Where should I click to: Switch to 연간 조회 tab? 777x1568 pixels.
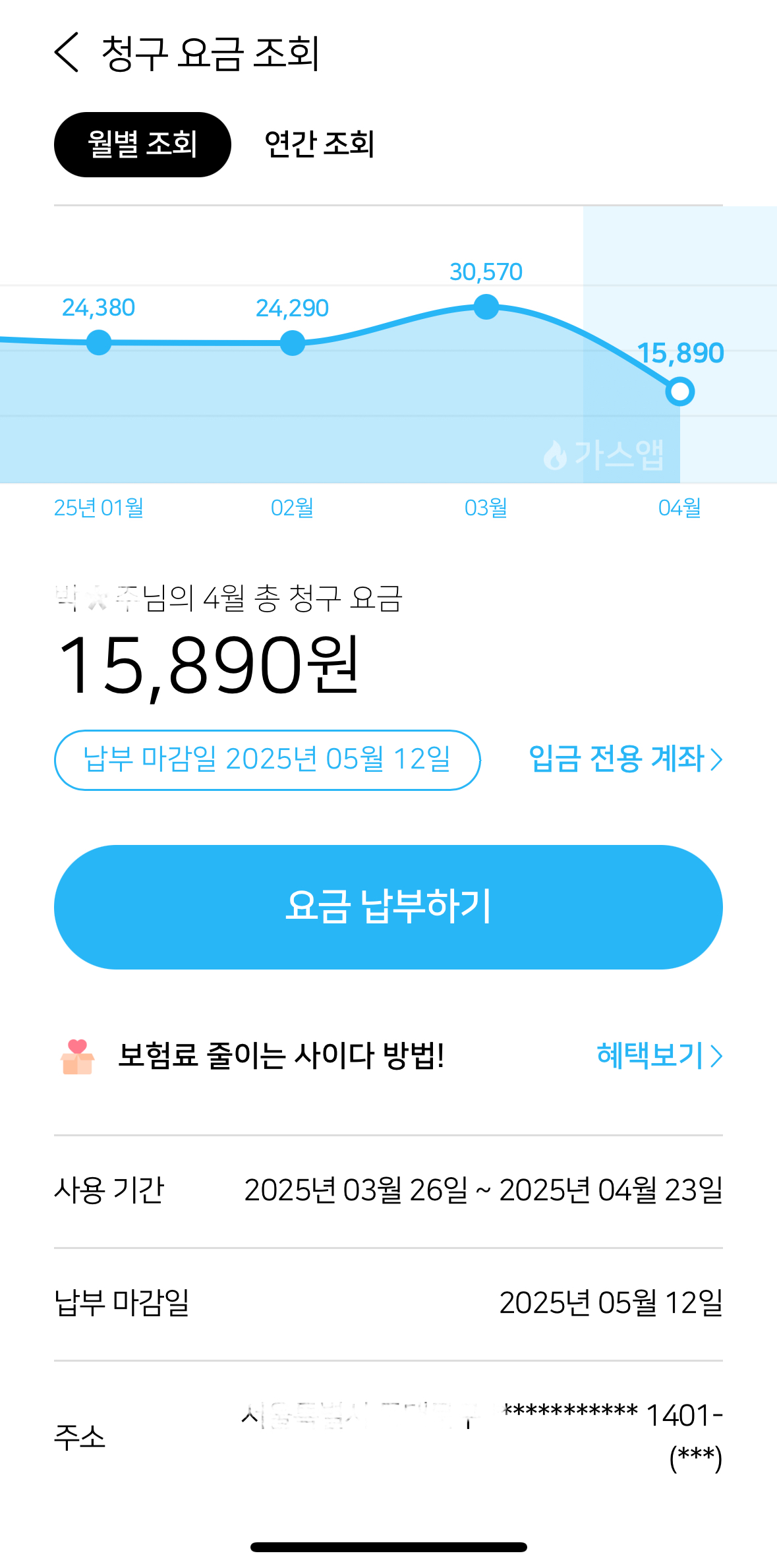tap(320, 144)
